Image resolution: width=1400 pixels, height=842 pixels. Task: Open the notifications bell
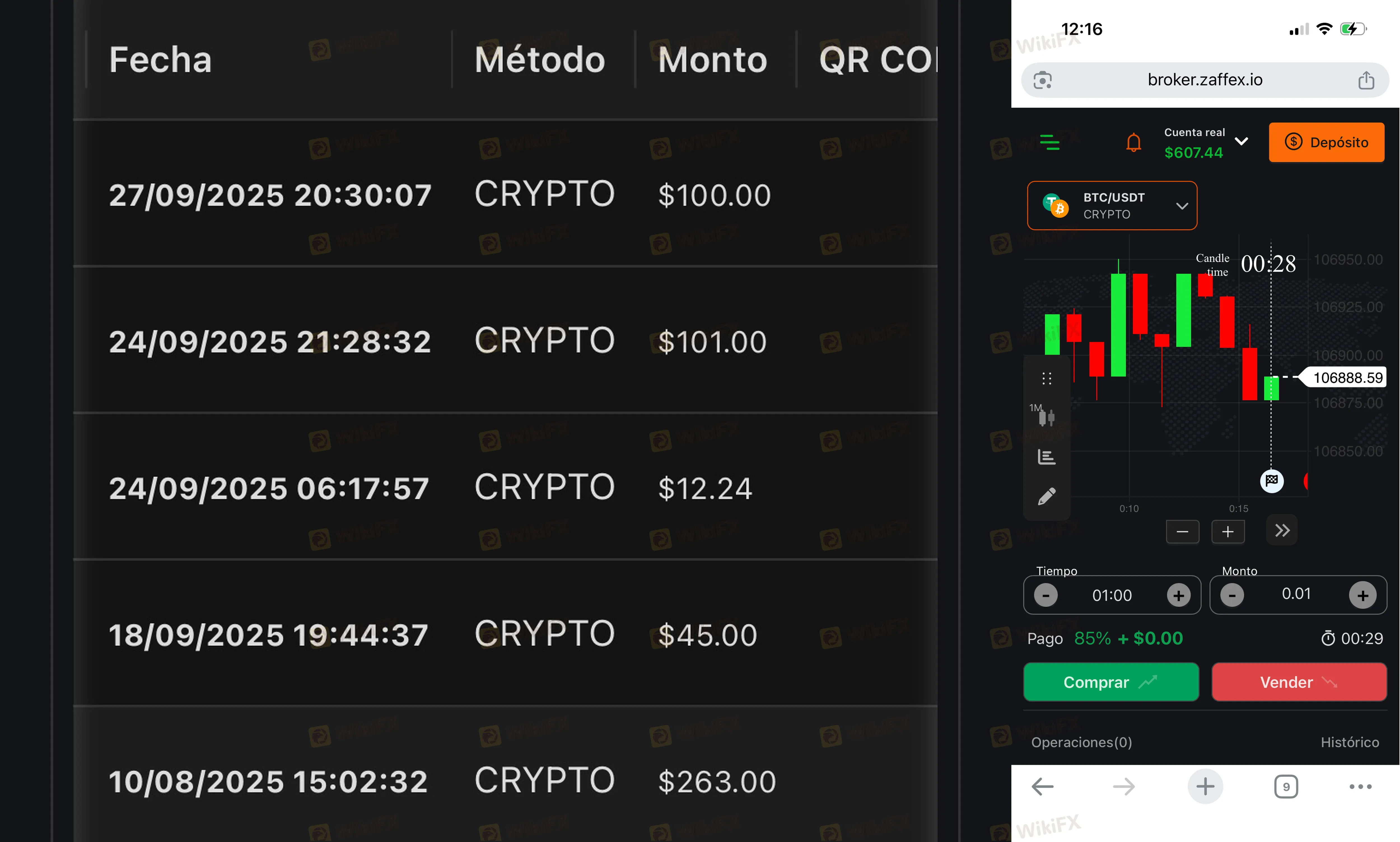[1133, 142]
